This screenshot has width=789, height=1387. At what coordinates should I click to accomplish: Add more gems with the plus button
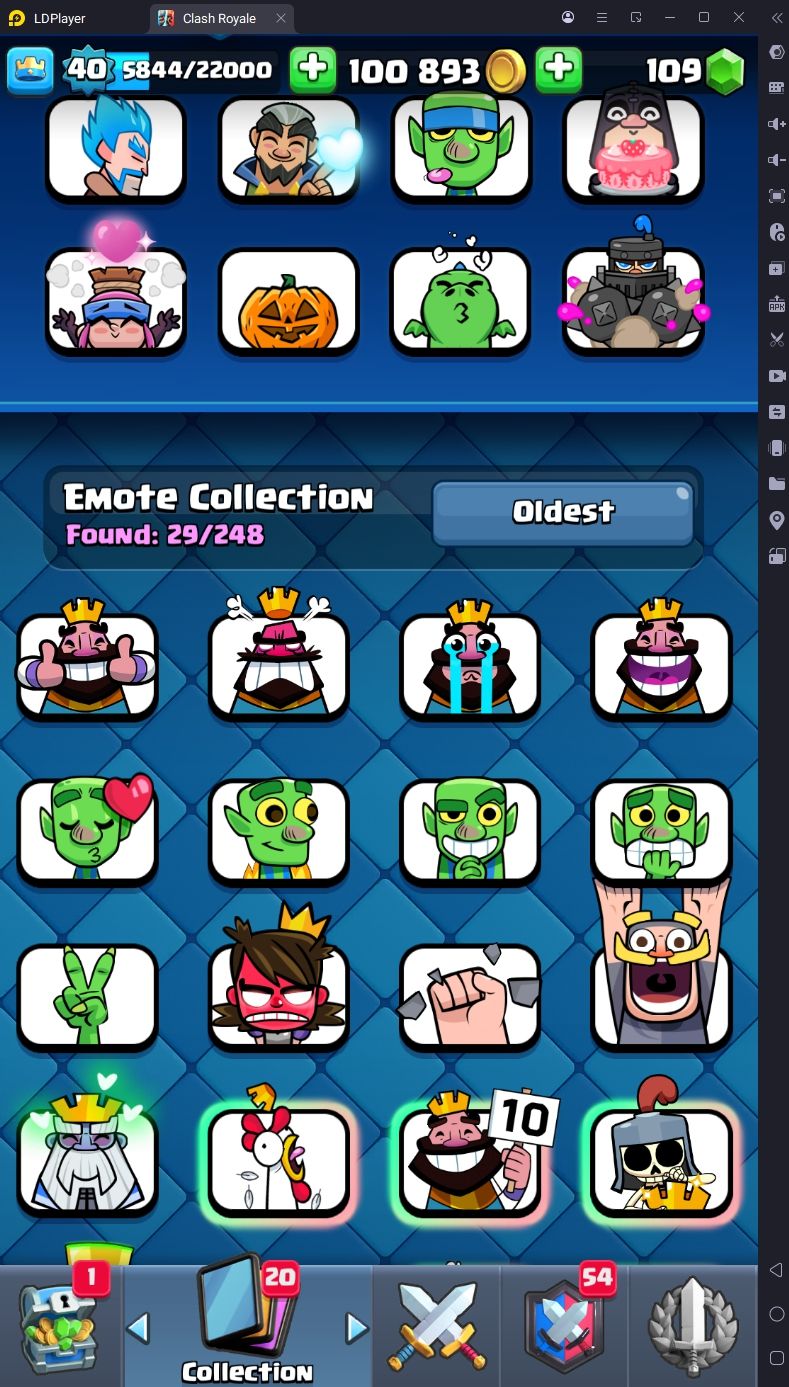click(x=559, y=69)
